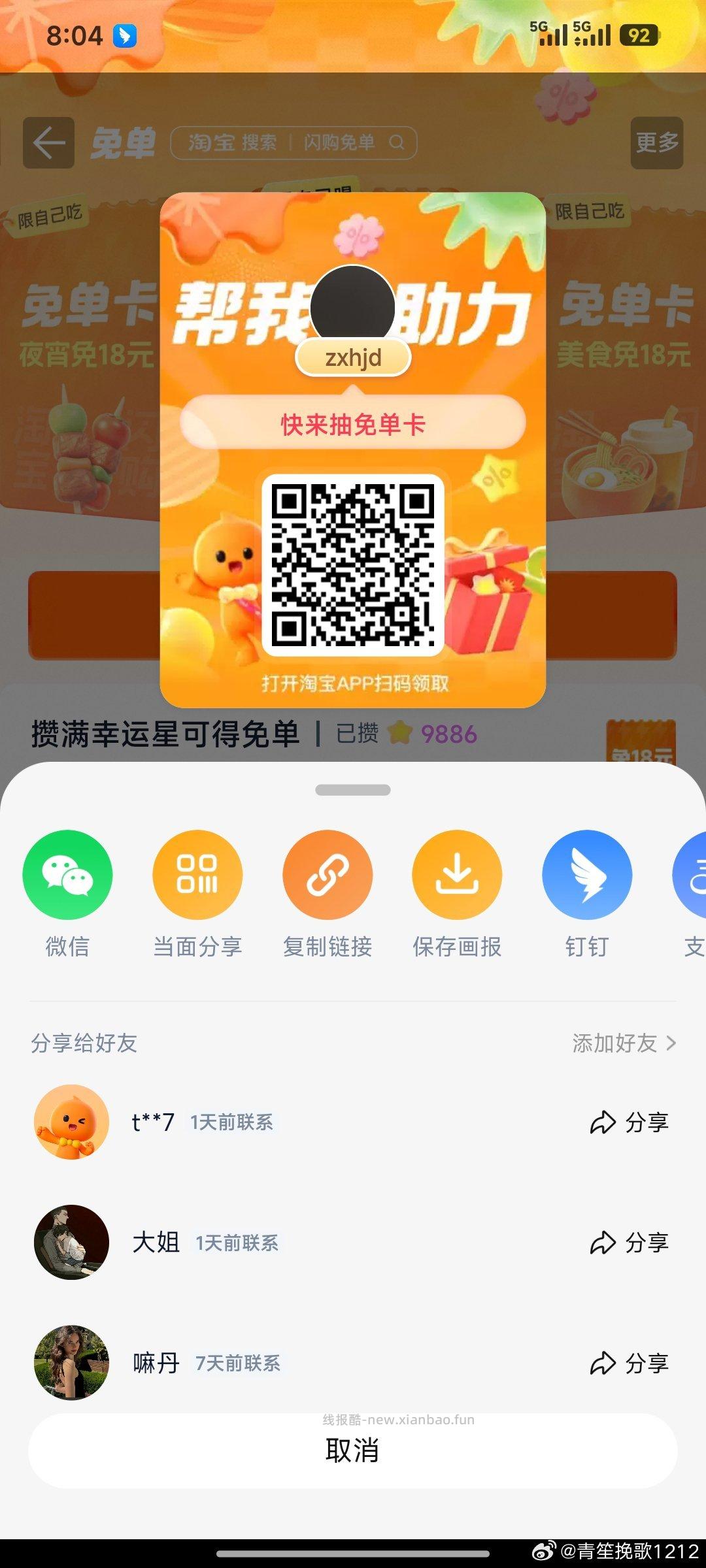Tap the magnifier icon in the search bar
The image size is (706, 1568).
pyautogui.click(x=395, y=142)
